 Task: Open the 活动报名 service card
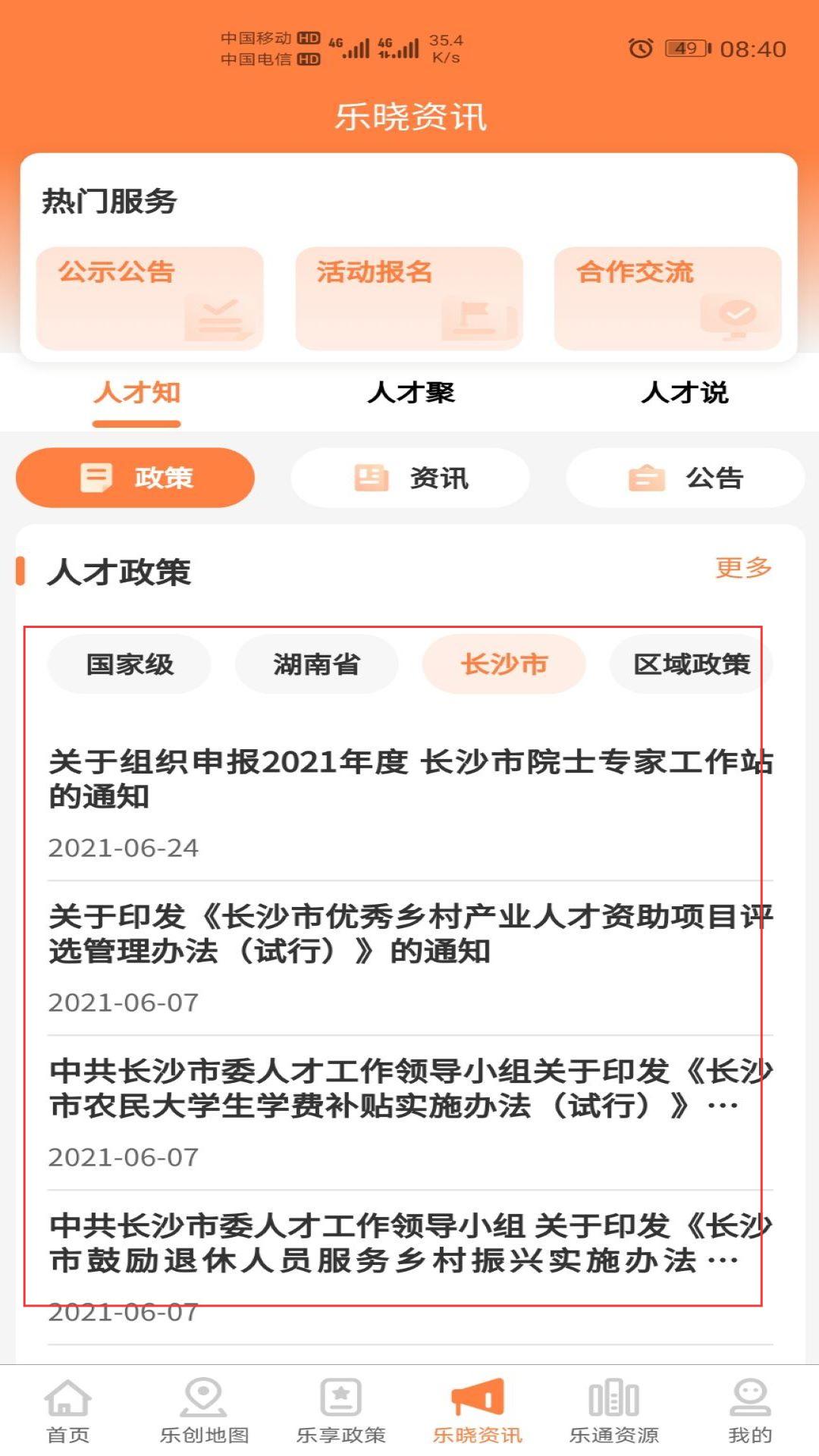tap(409, 298)
